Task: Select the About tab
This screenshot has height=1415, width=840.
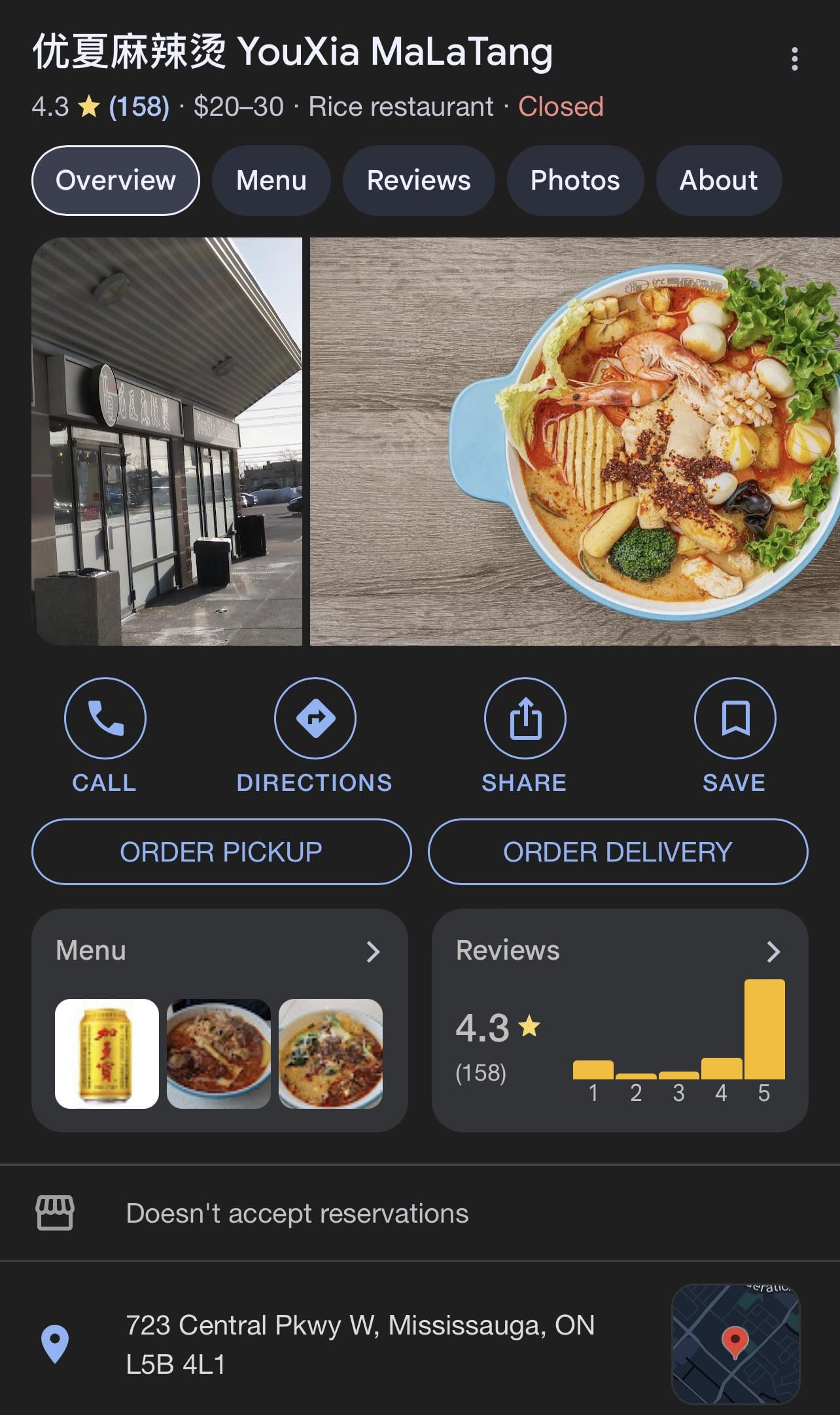Action: 719,181
